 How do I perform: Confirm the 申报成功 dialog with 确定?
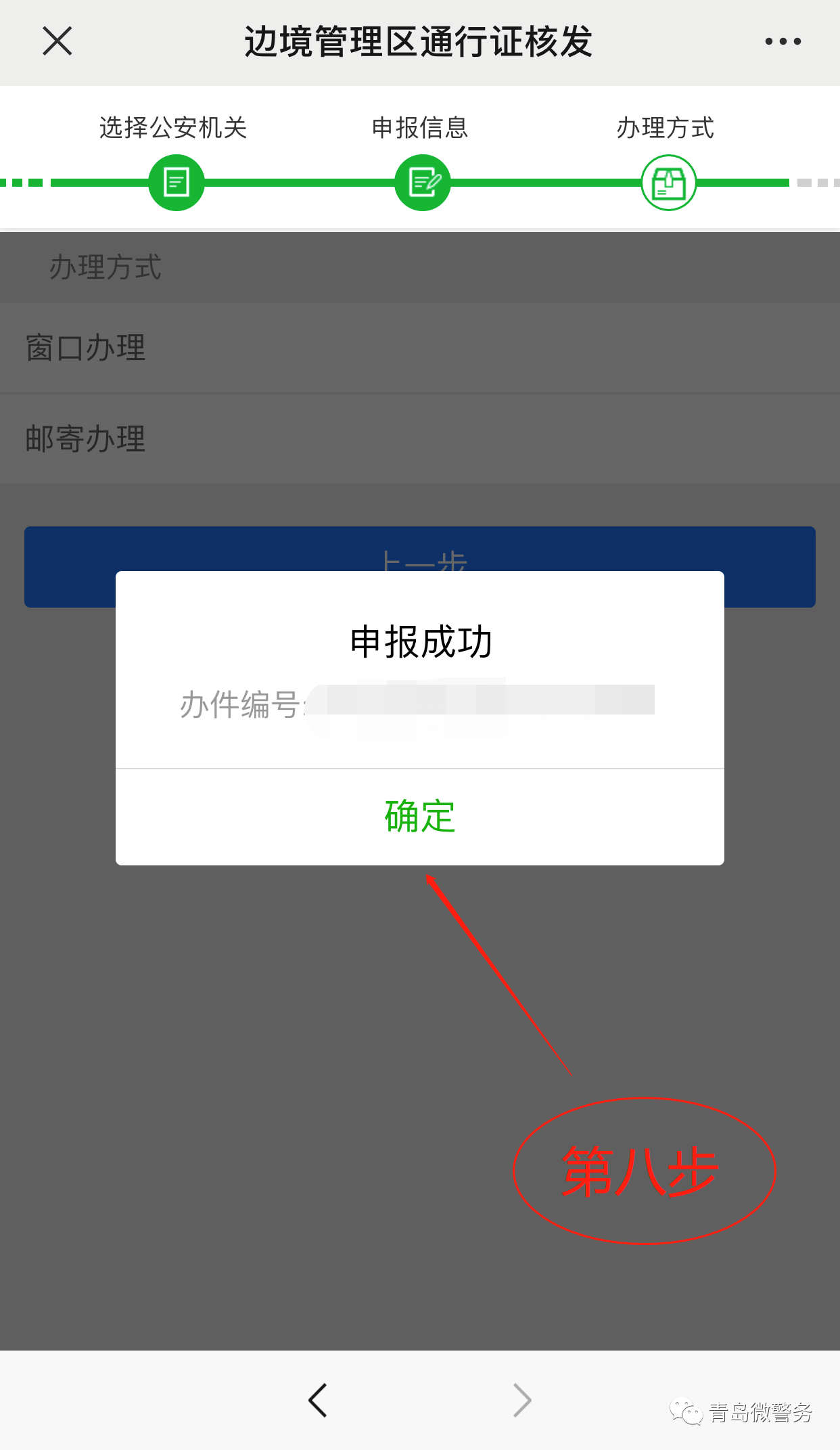coord(419,817)
